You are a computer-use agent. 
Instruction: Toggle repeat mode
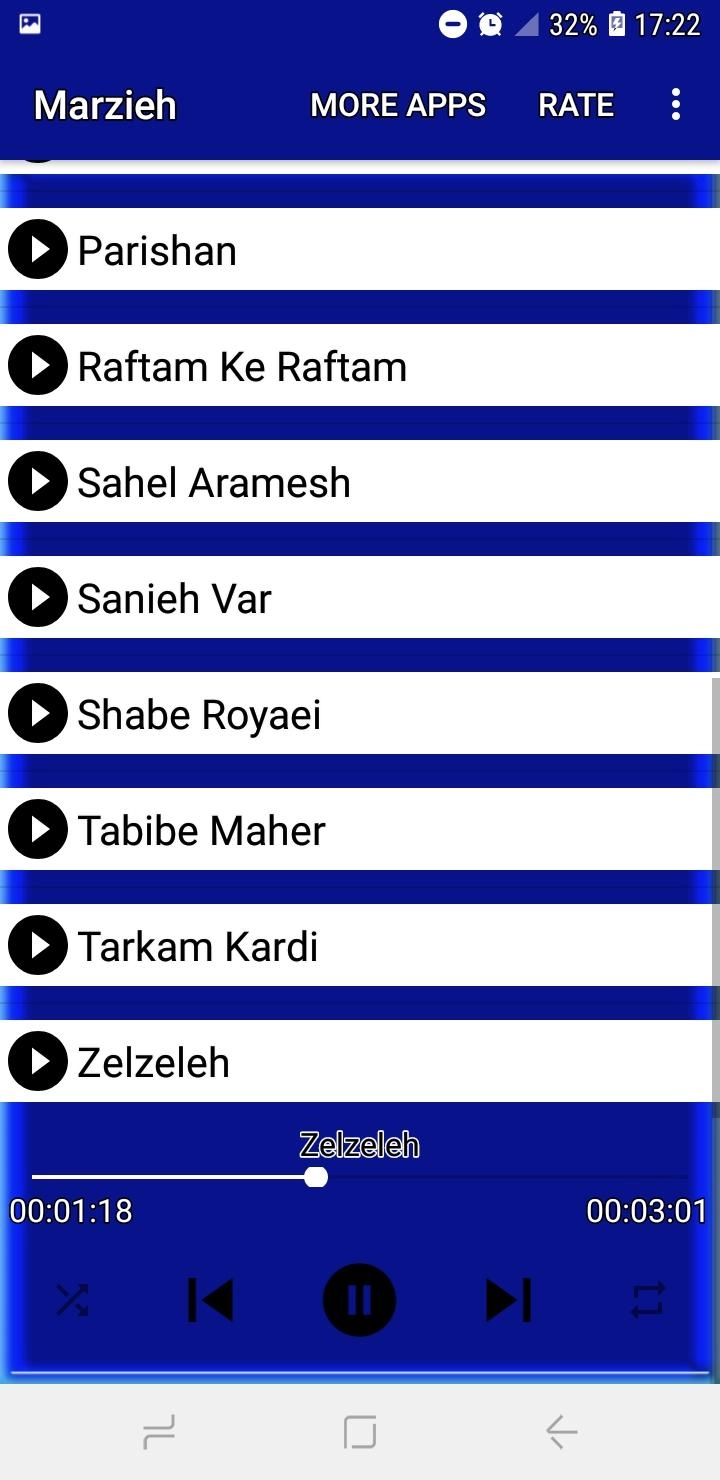click(647, 1300)
